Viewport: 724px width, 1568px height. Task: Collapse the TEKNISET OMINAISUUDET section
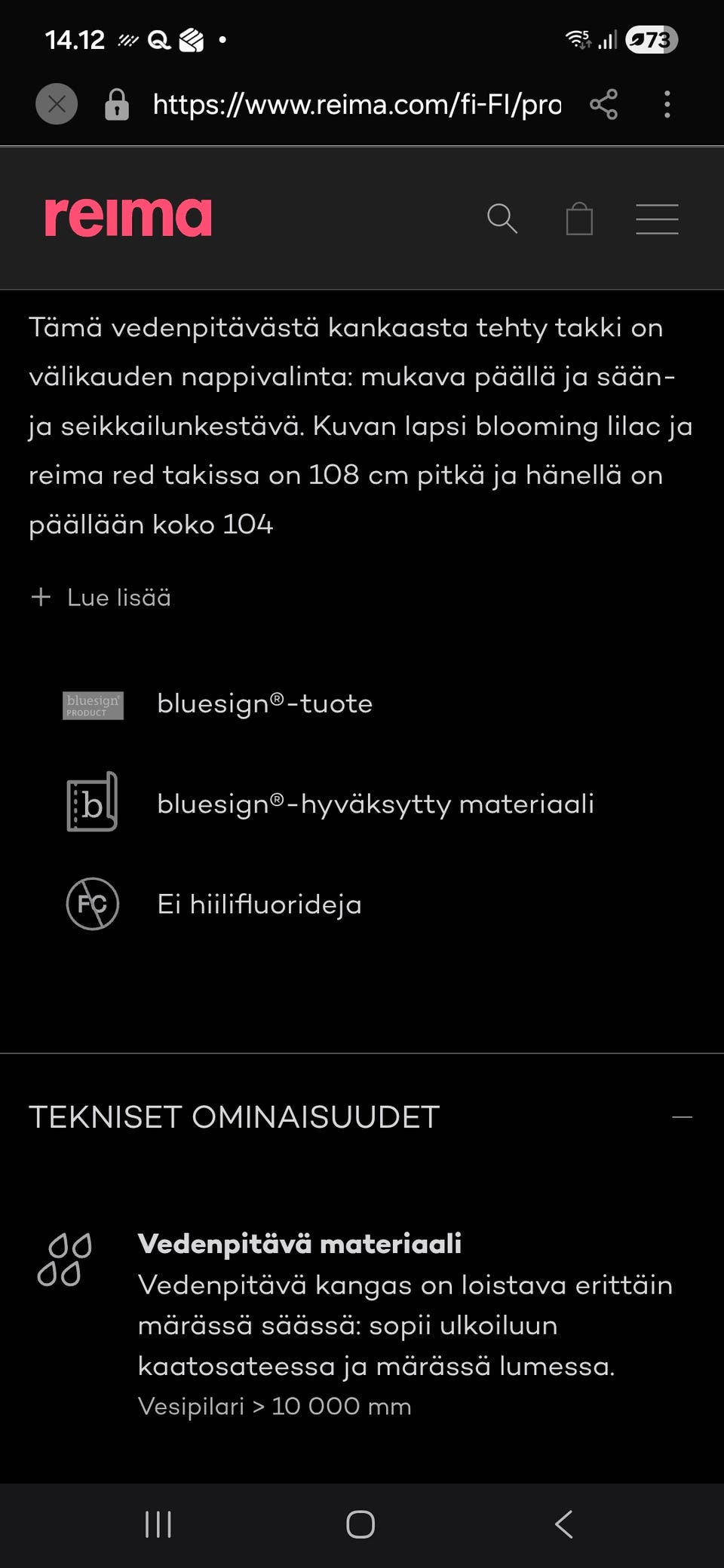[x=681, y=1117]
